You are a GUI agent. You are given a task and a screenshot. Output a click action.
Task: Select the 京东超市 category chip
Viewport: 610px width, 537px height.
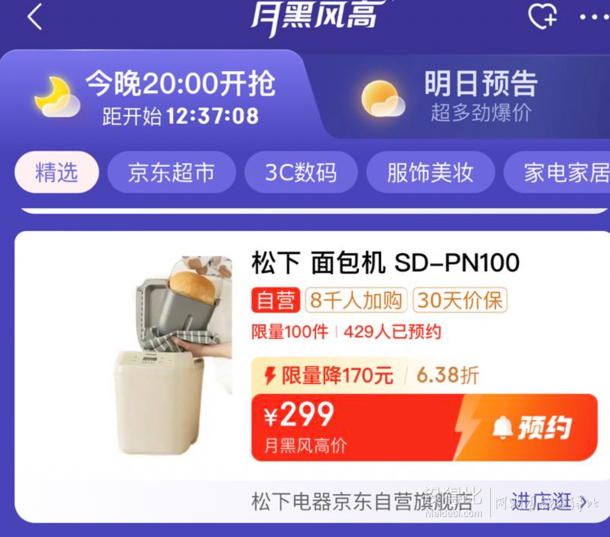(171, 172)
